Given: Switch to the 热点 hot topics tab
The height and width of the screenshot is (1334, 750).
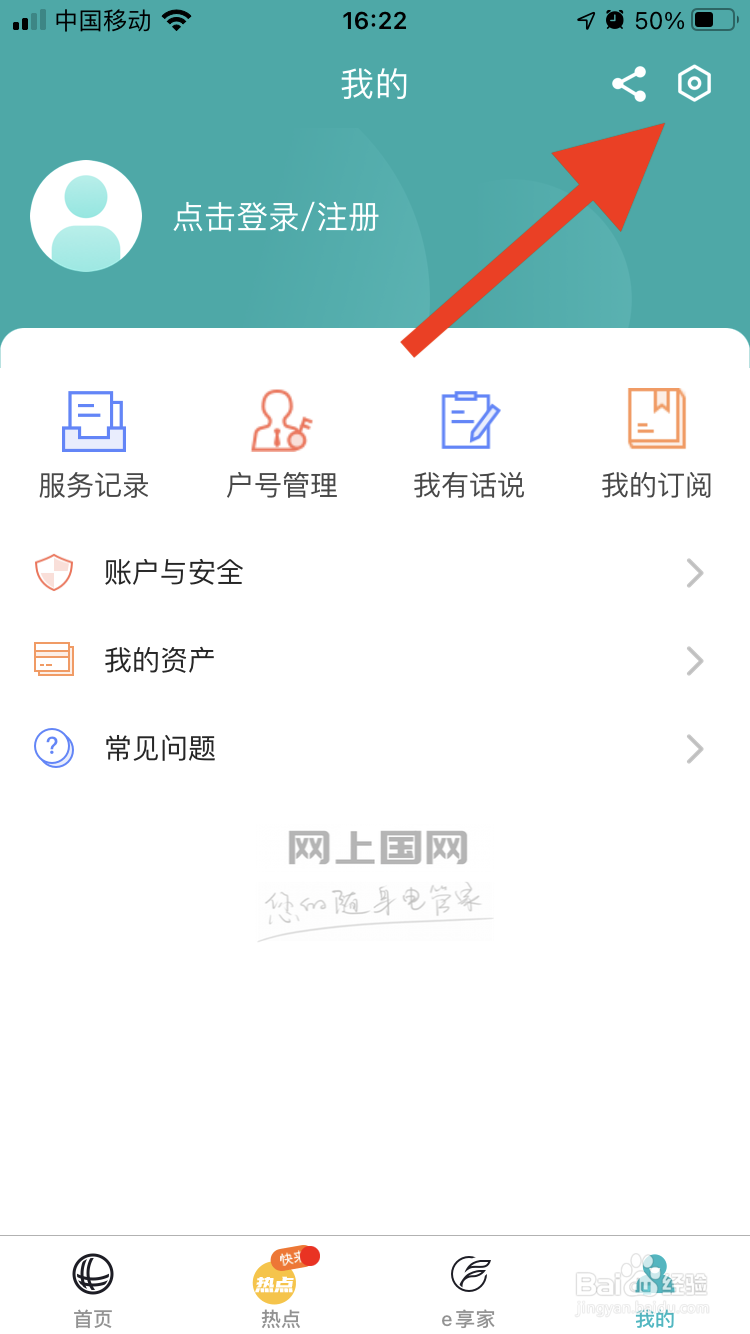Looking at the screenshot, I should point(280,1285).
